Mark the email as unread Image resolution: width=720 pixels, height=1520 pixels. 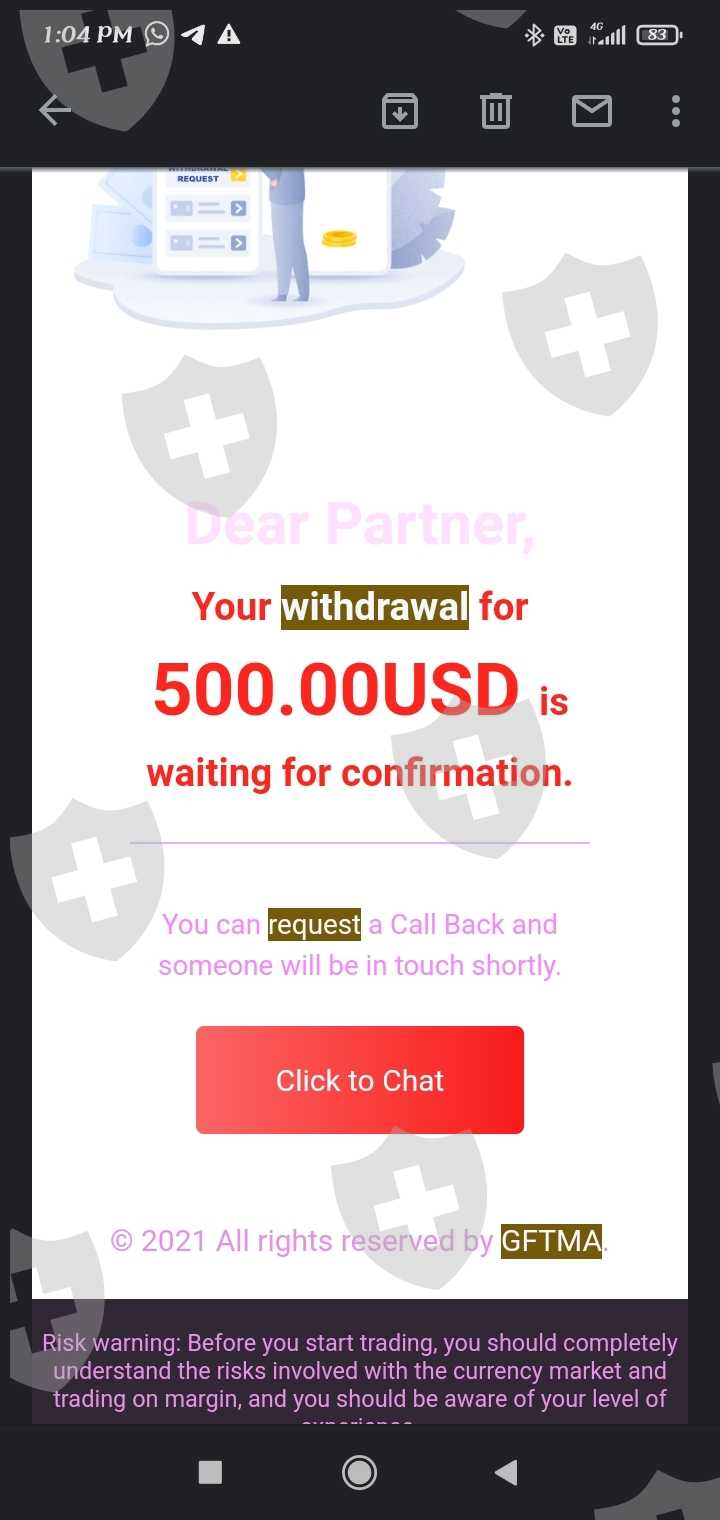click(591, 111)
